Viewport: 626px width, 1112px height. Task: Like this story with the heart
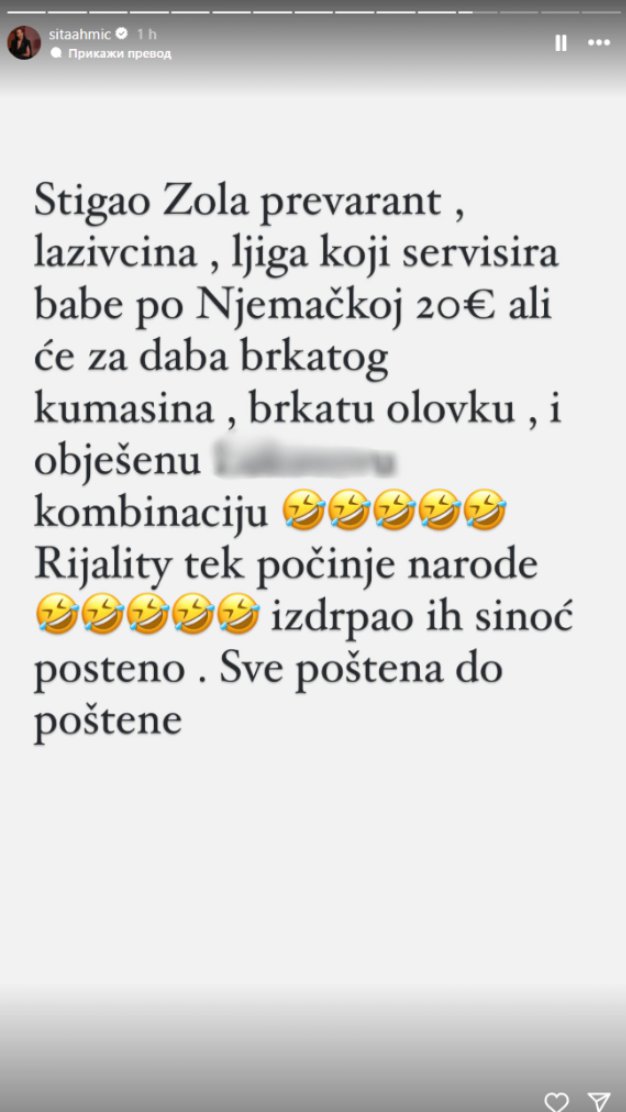pos(556,1102)
